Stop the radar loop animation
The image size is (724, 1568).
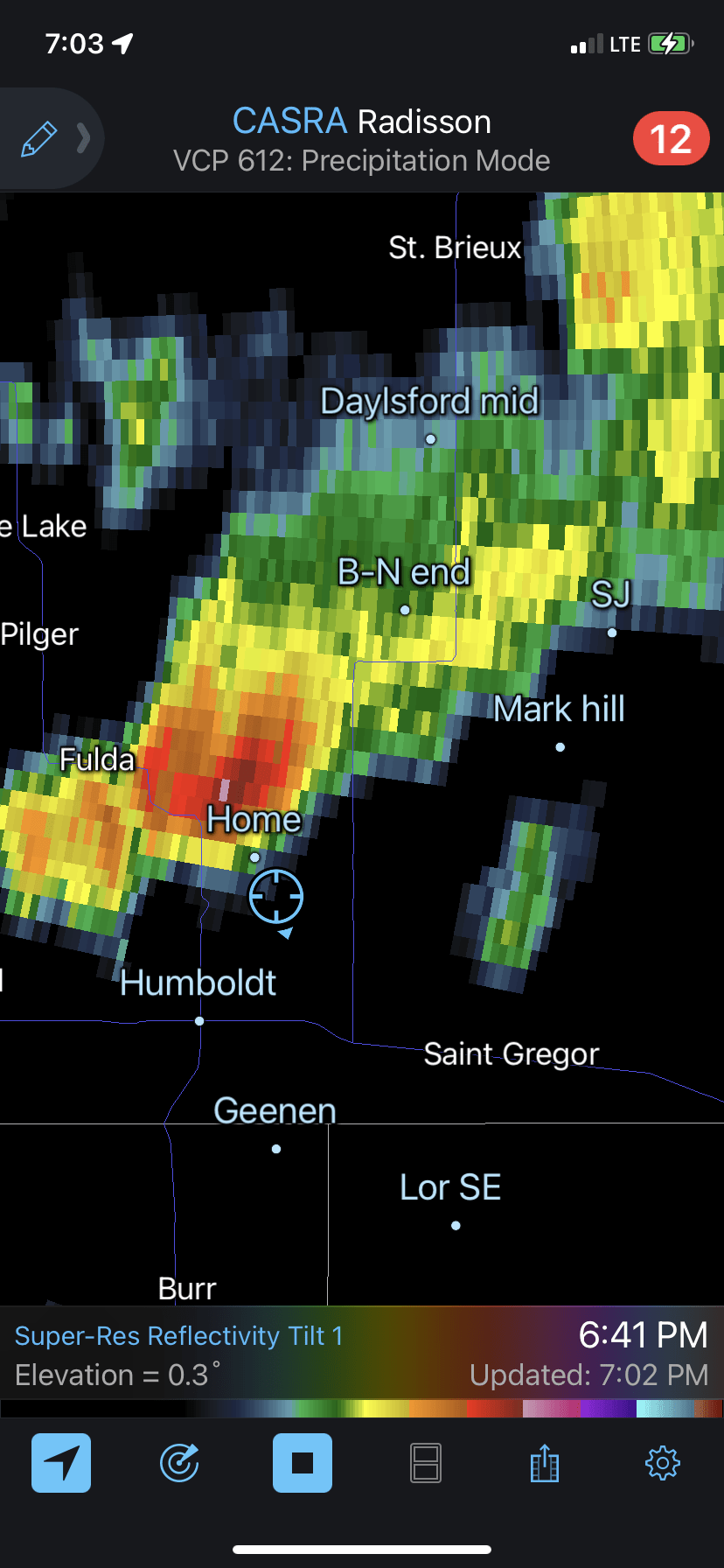[303, 1463]
